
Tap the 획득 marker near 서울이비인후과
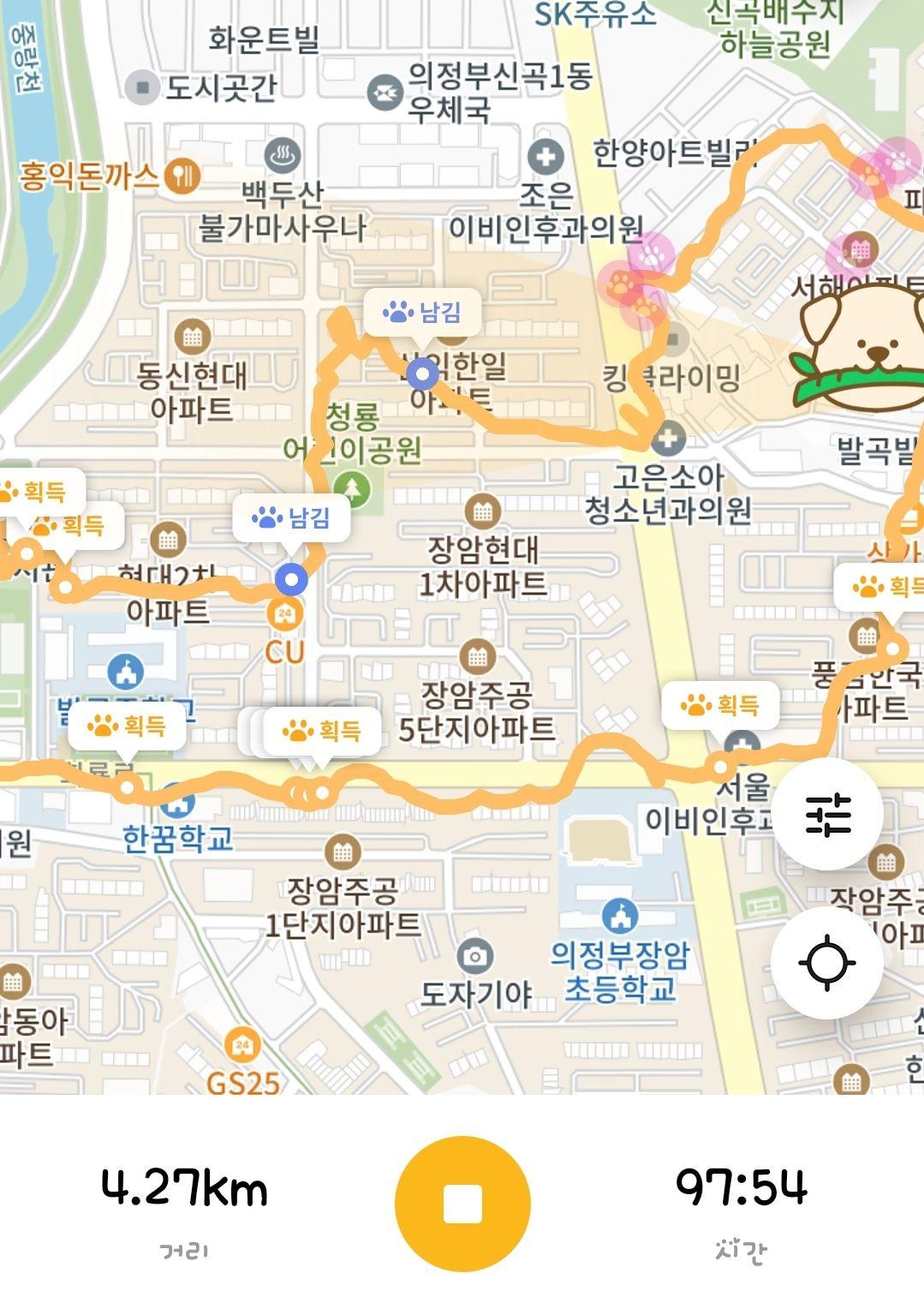[720, 706]
